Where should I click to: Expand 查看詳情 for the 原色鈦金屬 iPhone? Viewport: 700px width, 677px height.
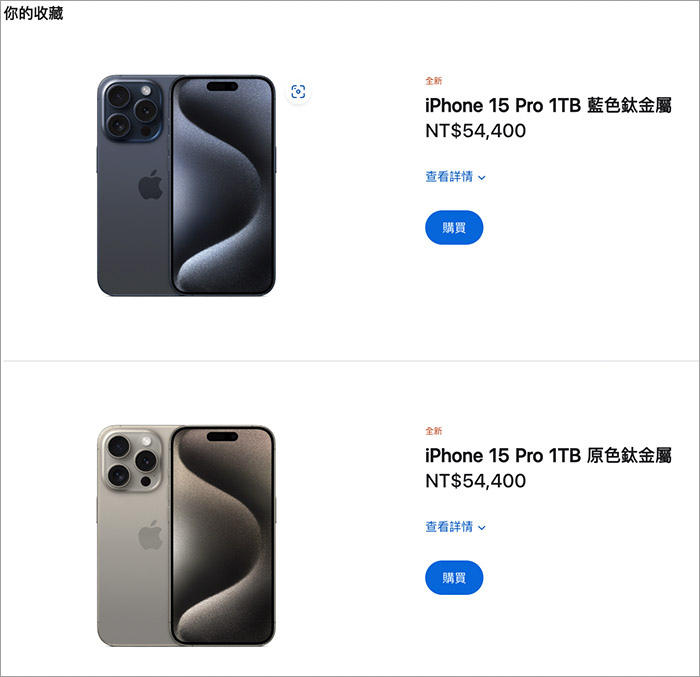pos(454,527)
